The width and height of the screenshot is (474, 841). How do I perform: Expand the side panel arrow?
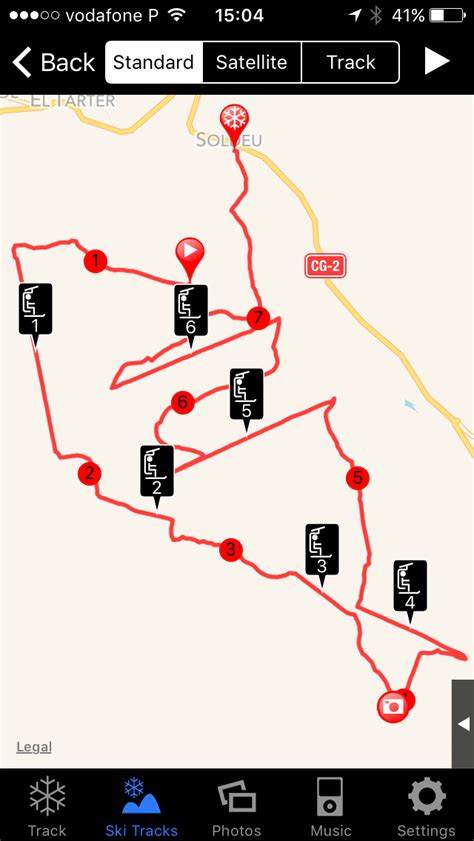(x=463, y=724)
